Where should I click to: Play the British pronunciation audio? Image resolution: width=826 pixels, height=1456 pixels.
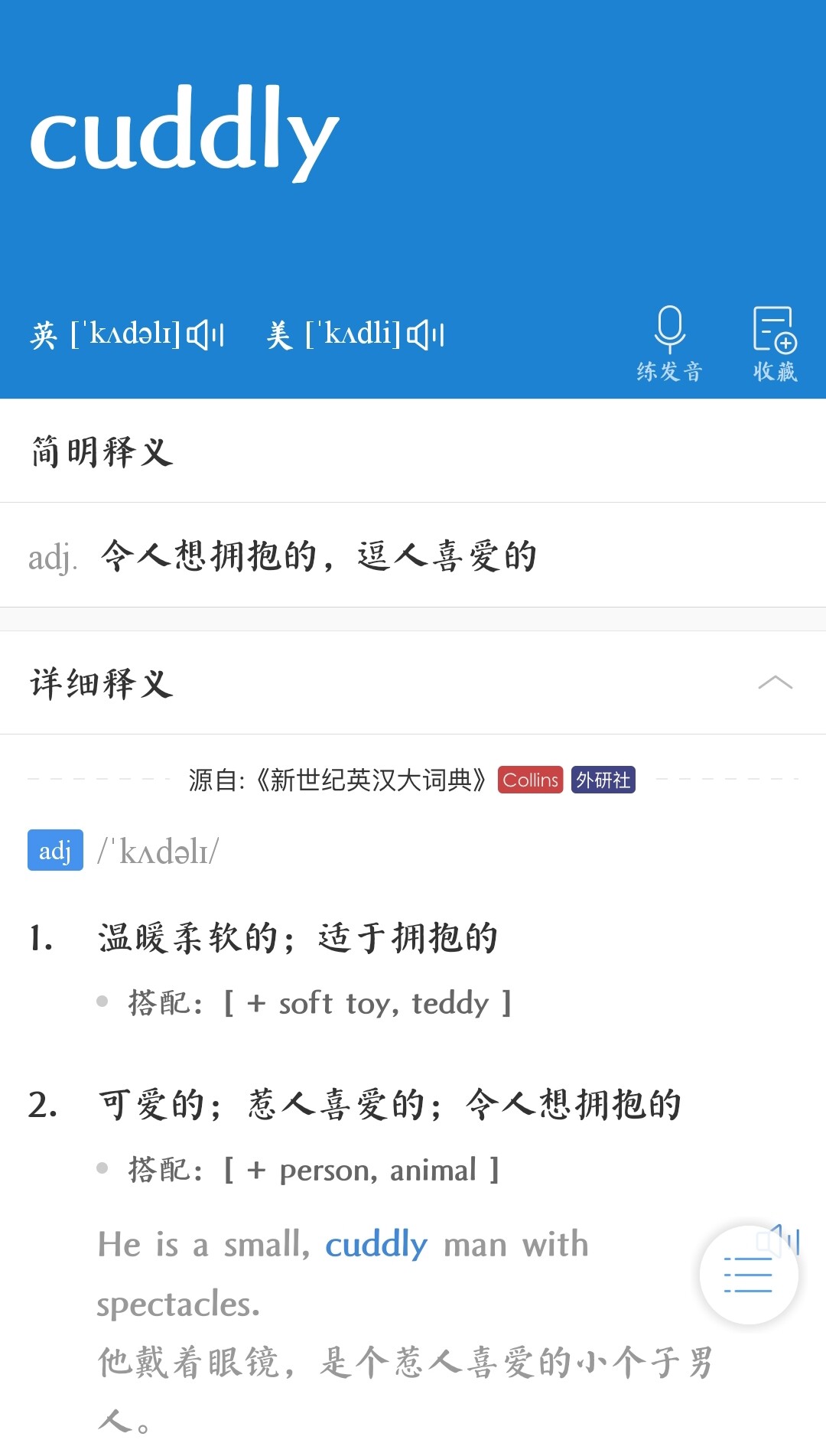[x=206, y=334]
